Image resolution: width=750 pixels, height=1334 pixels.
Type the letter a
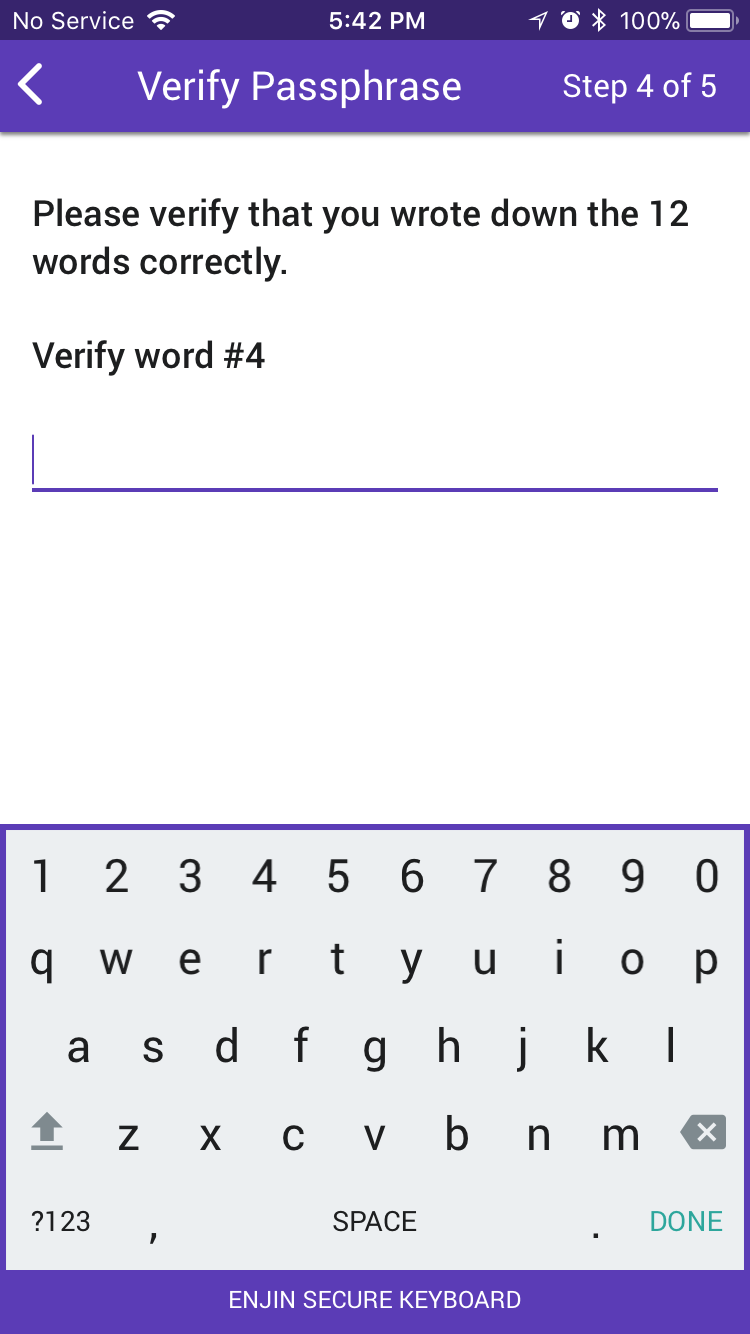78,1049
